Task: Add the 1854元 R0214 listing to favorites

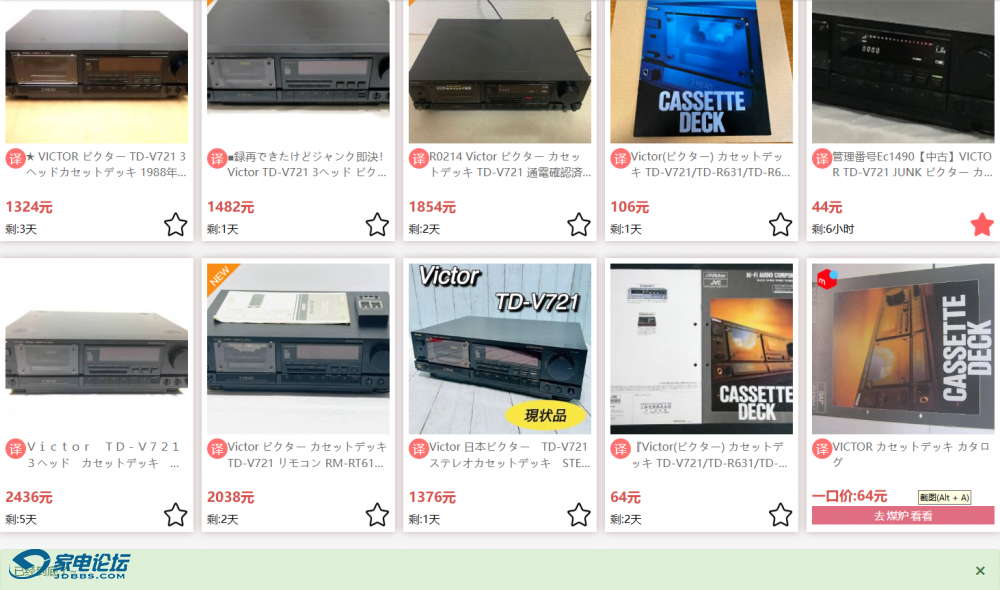Action: pyautogui.click(x=579, y=225)
